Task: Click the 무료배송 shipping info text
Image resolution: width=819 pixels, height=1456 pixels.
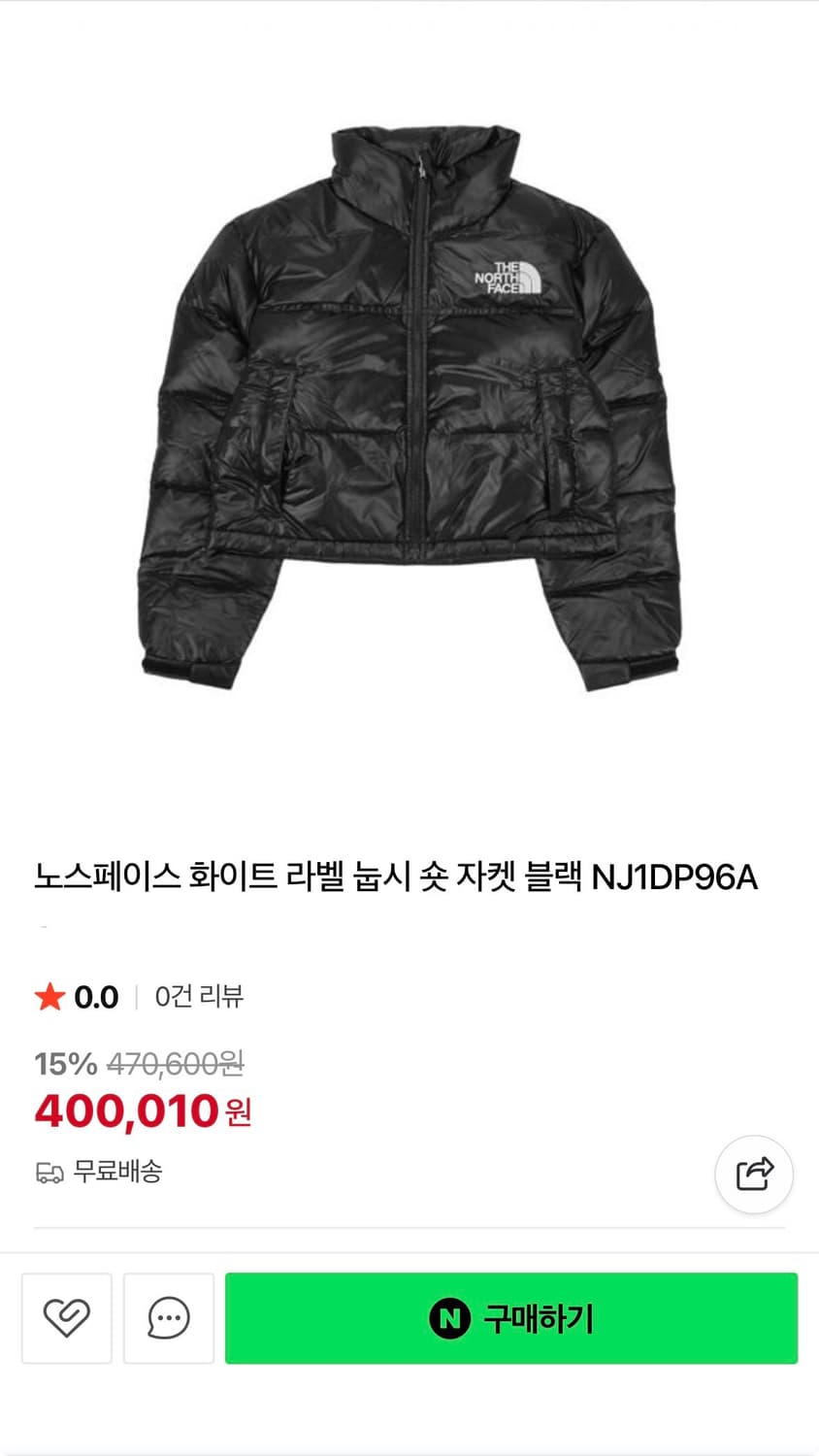Action: 118,1173
